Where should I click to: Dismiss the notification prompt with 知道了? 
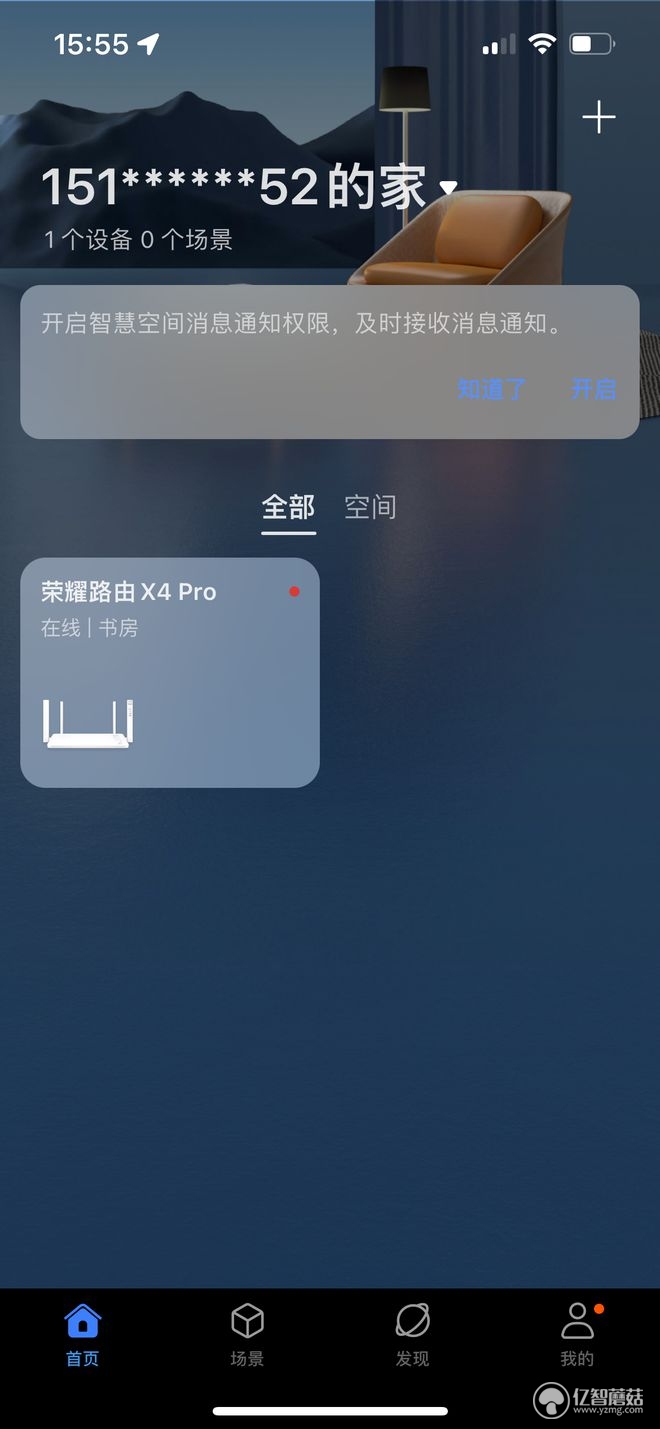[491, 389]
